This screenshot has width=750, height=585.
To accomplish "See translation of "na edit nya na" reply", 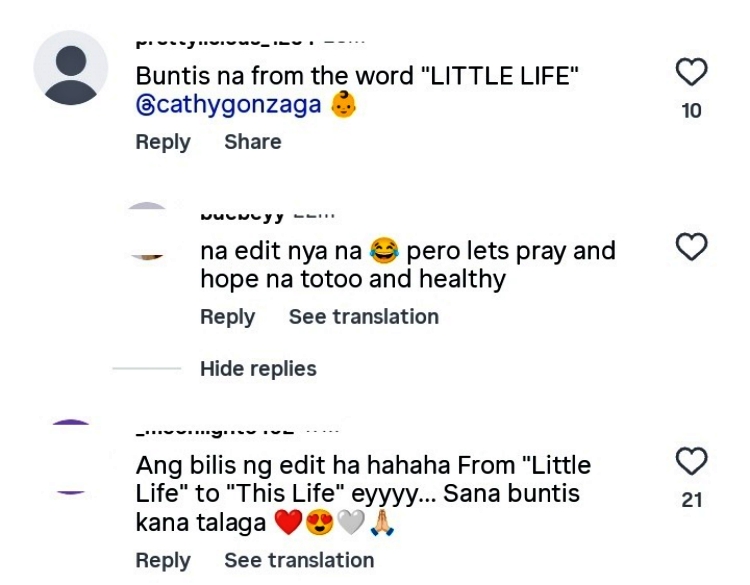I will tap(363, 317).
